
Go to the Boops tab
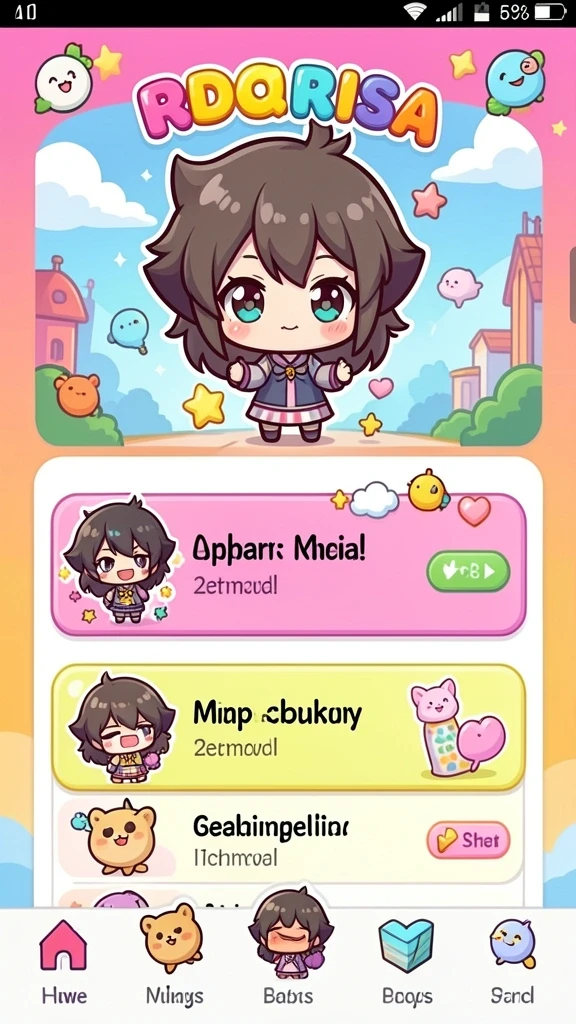[407, 962]
